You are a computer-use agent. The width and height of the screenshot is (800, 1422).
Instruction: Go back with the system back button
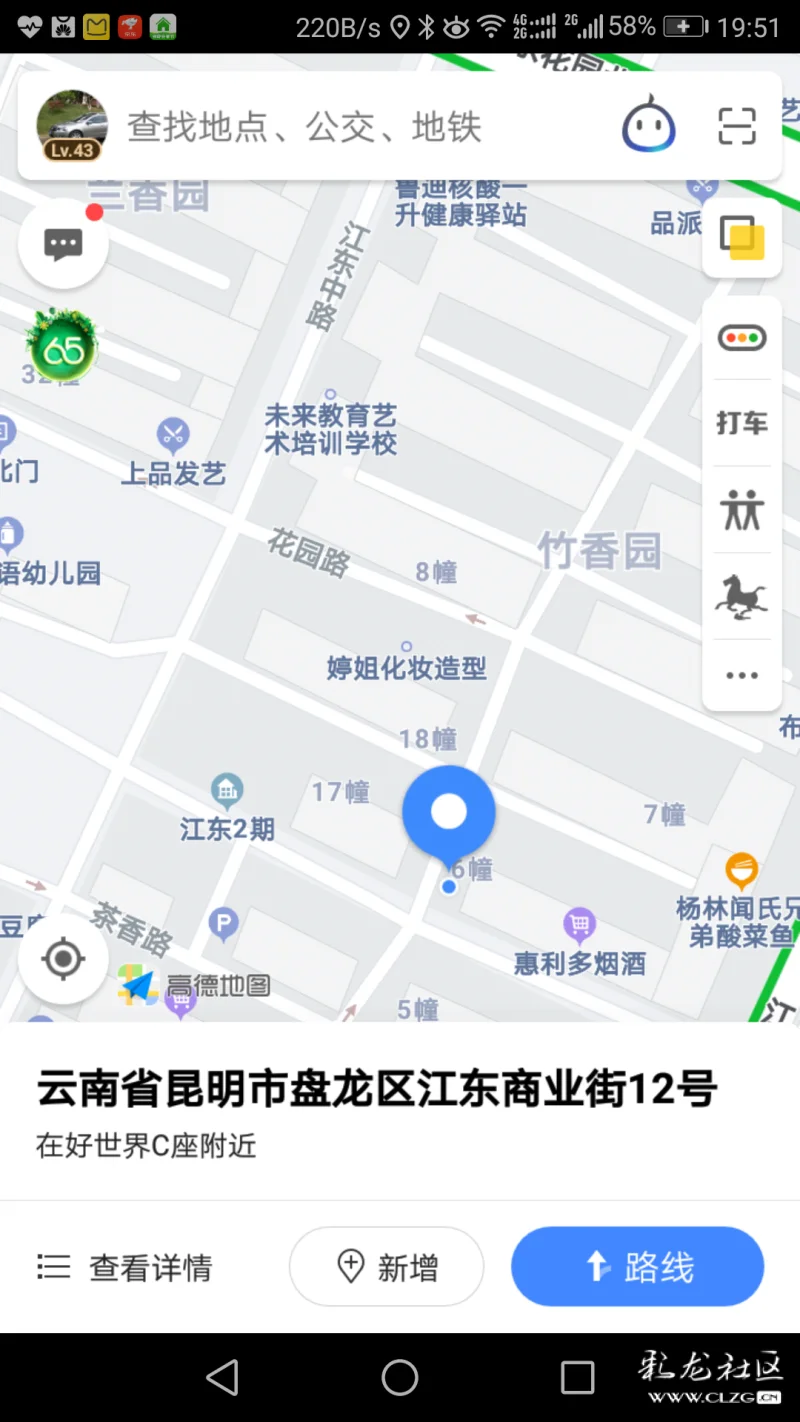click(x=222, y=1377)
